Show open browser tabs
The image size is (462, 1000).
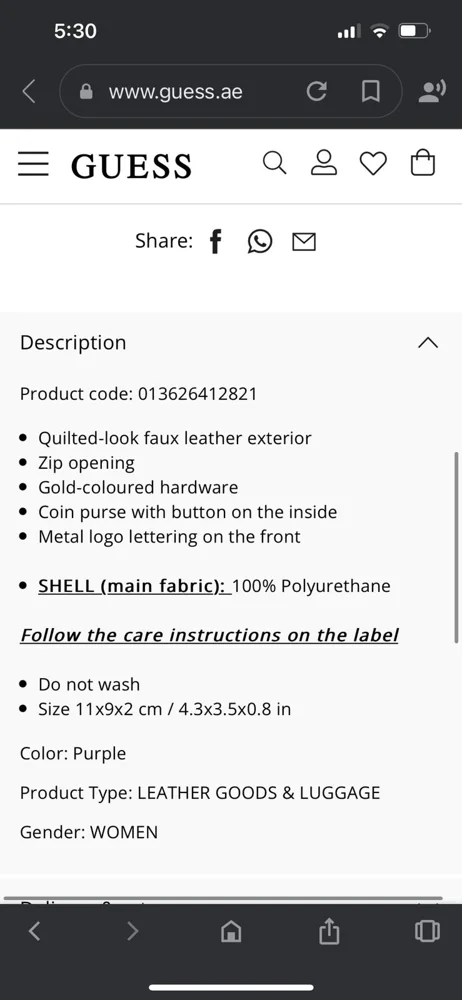click(x=427, y=931)
